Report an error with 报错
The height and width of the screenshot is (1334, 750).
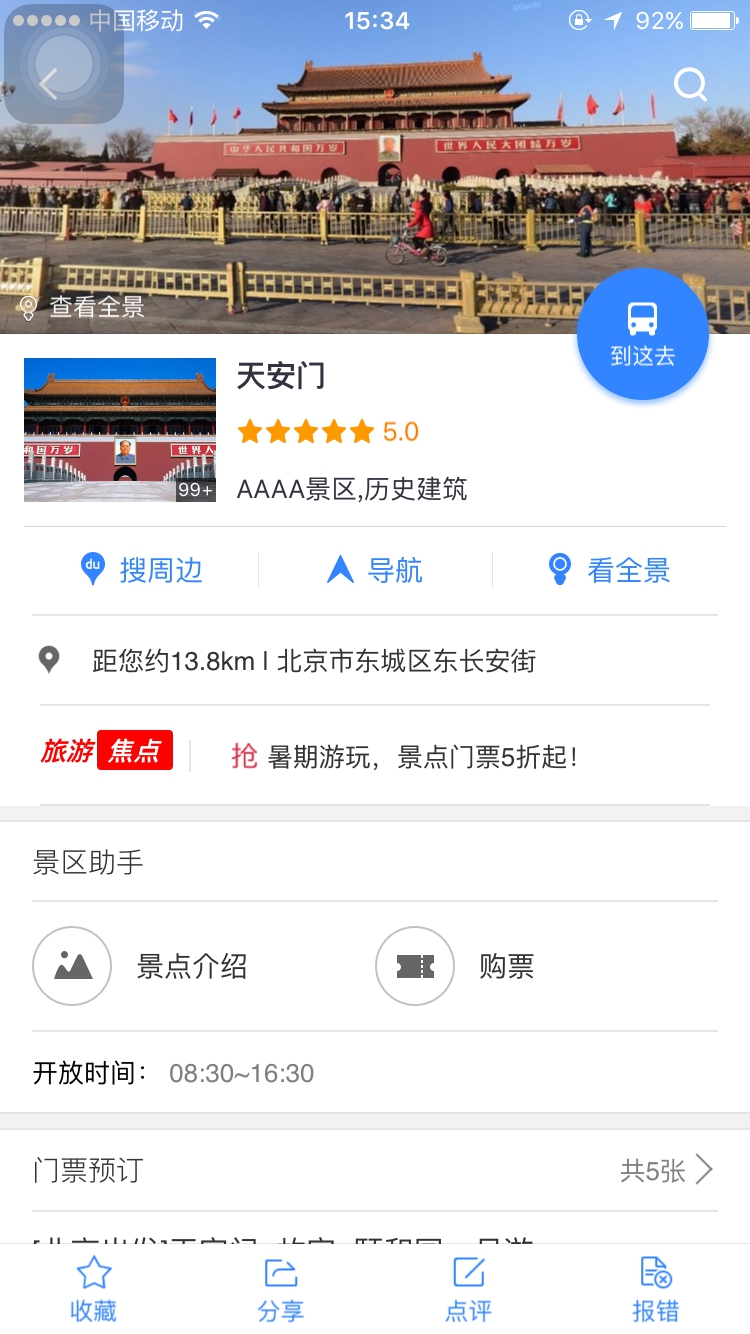(656, 1290)
